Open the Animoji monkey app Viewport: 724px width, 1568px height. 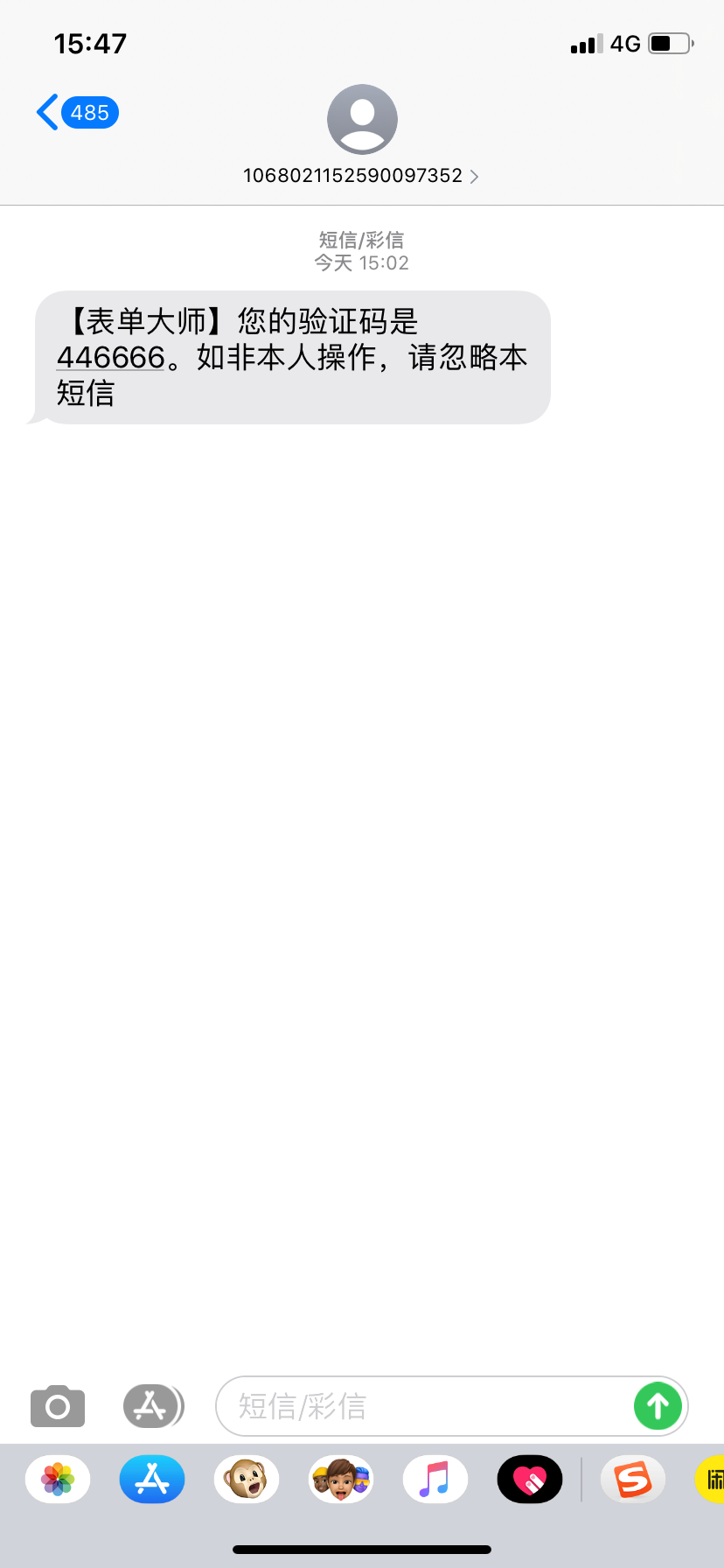(x=247, y=1480)
